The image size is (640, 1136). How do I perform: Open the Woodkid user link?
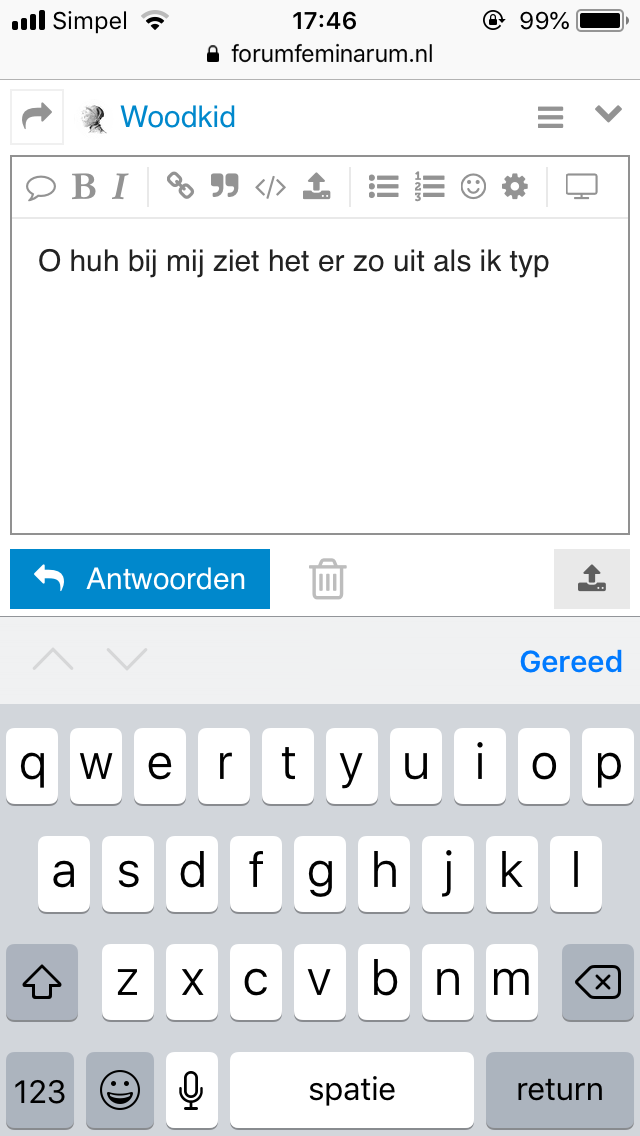(x=177, y=117)
